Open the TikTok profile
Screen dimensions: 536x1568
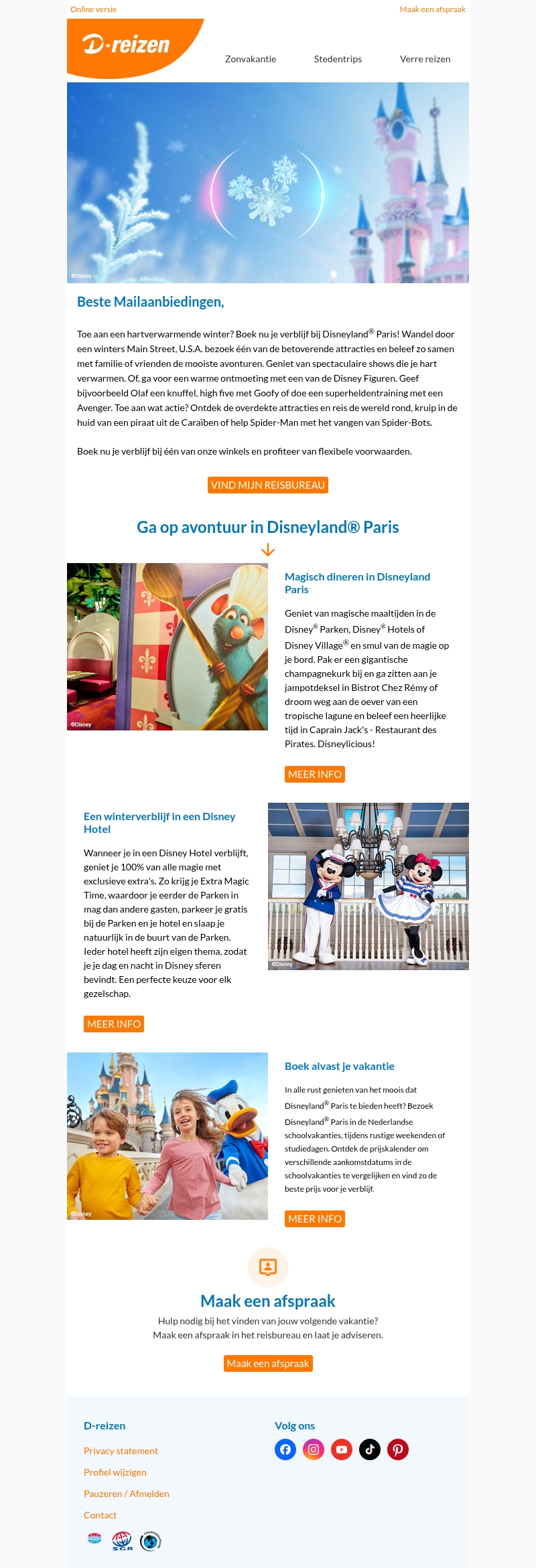(x=370, y=1449)
